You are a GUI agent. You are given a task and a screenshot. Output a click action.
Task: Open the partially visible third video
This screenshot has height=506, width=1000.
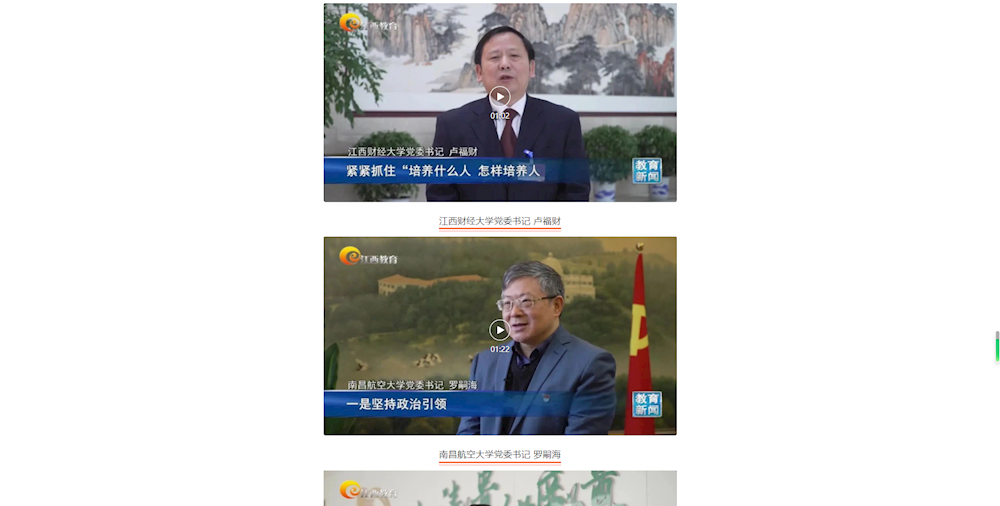point(500,489)
